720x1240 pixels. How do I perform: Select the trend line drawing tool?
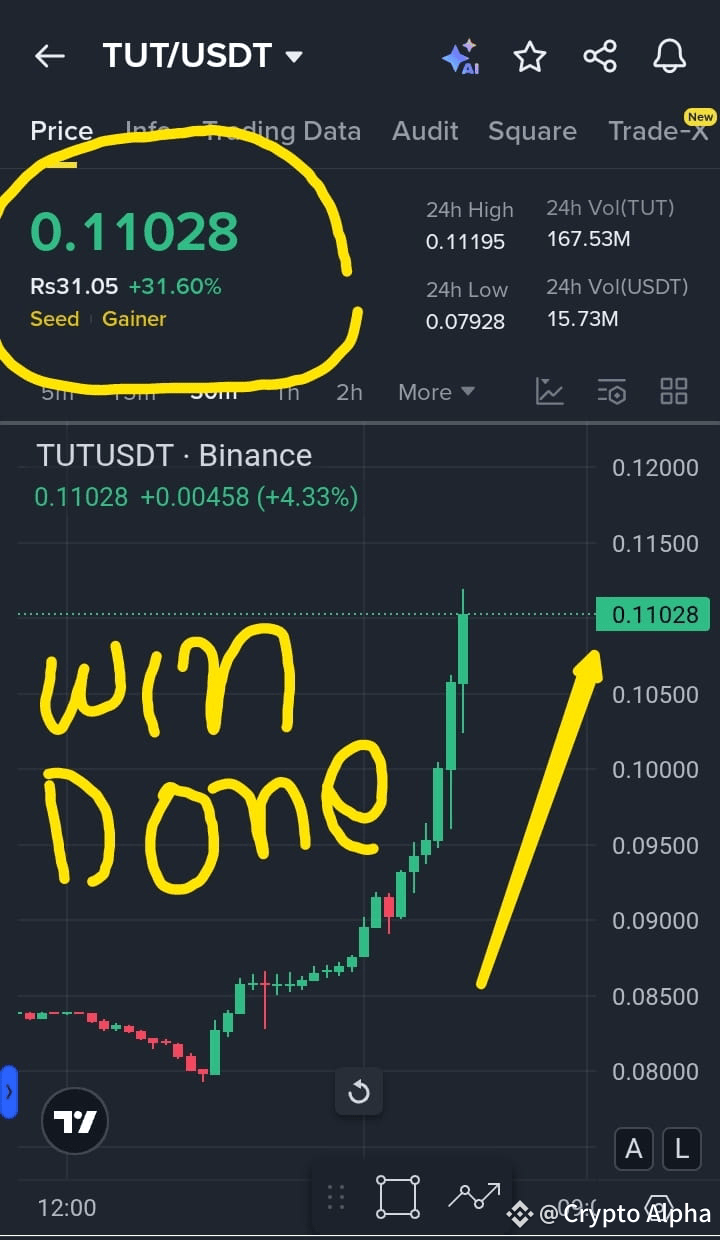473,1196
